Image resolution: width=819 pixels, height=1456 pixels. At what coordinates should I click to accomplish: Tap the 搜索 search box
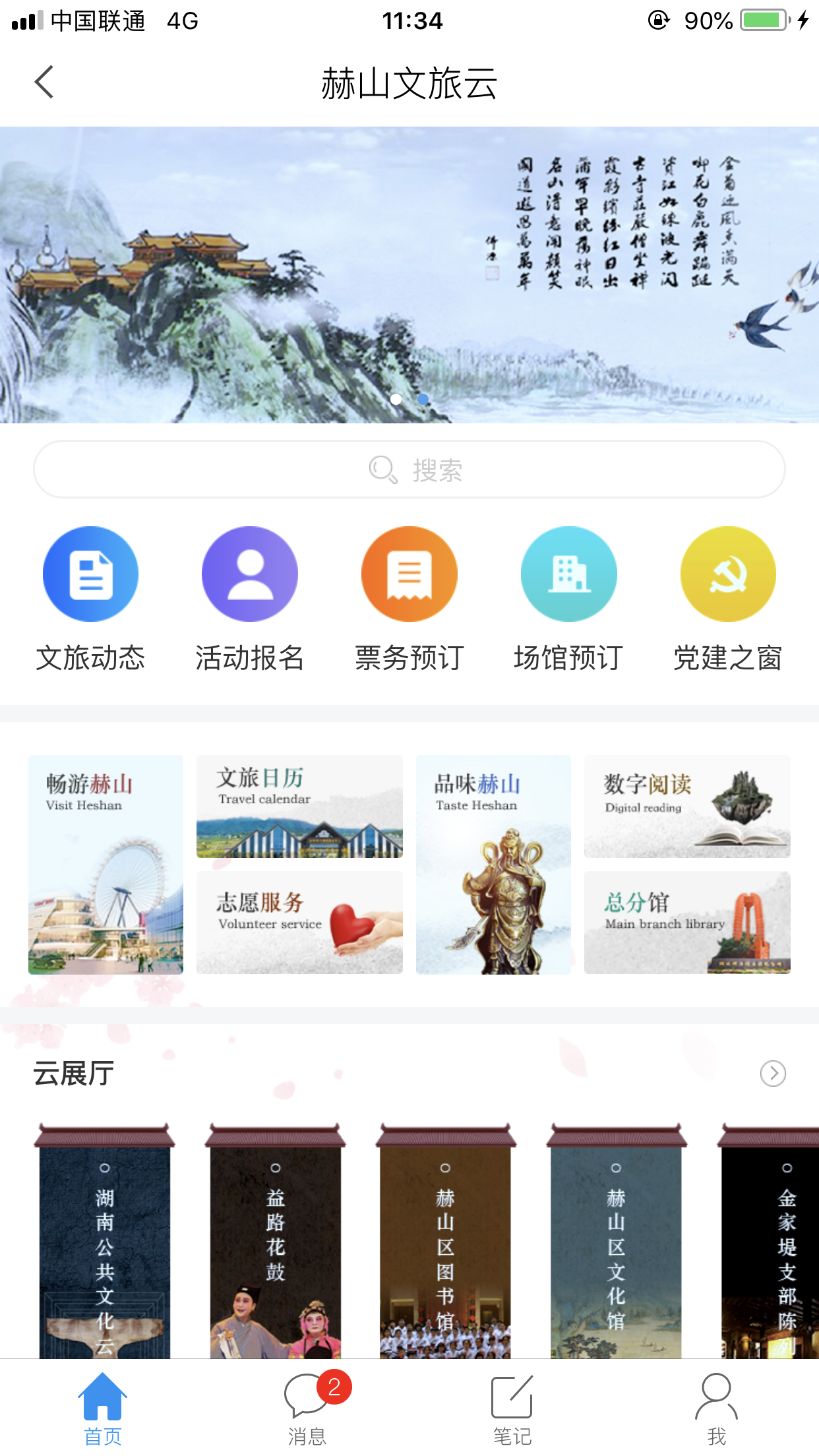pyautogui.click(x=409, y=470)
